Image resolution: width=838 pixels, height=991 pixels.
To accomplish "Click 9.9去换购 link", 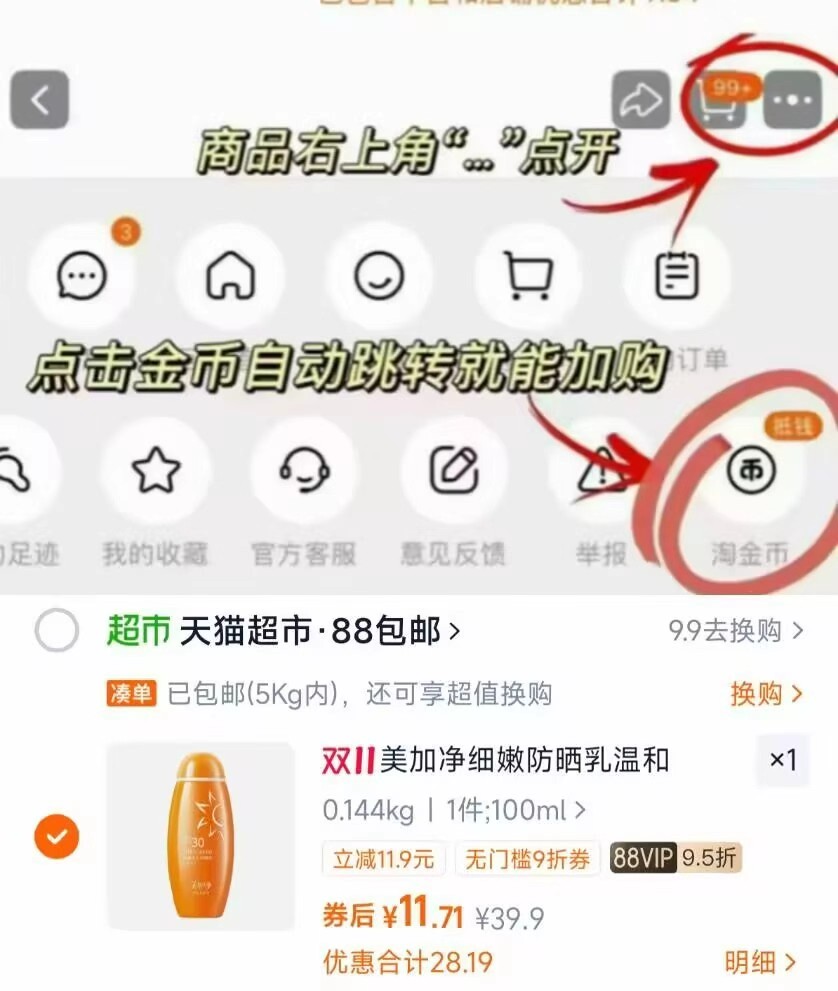I will [727, 632].
